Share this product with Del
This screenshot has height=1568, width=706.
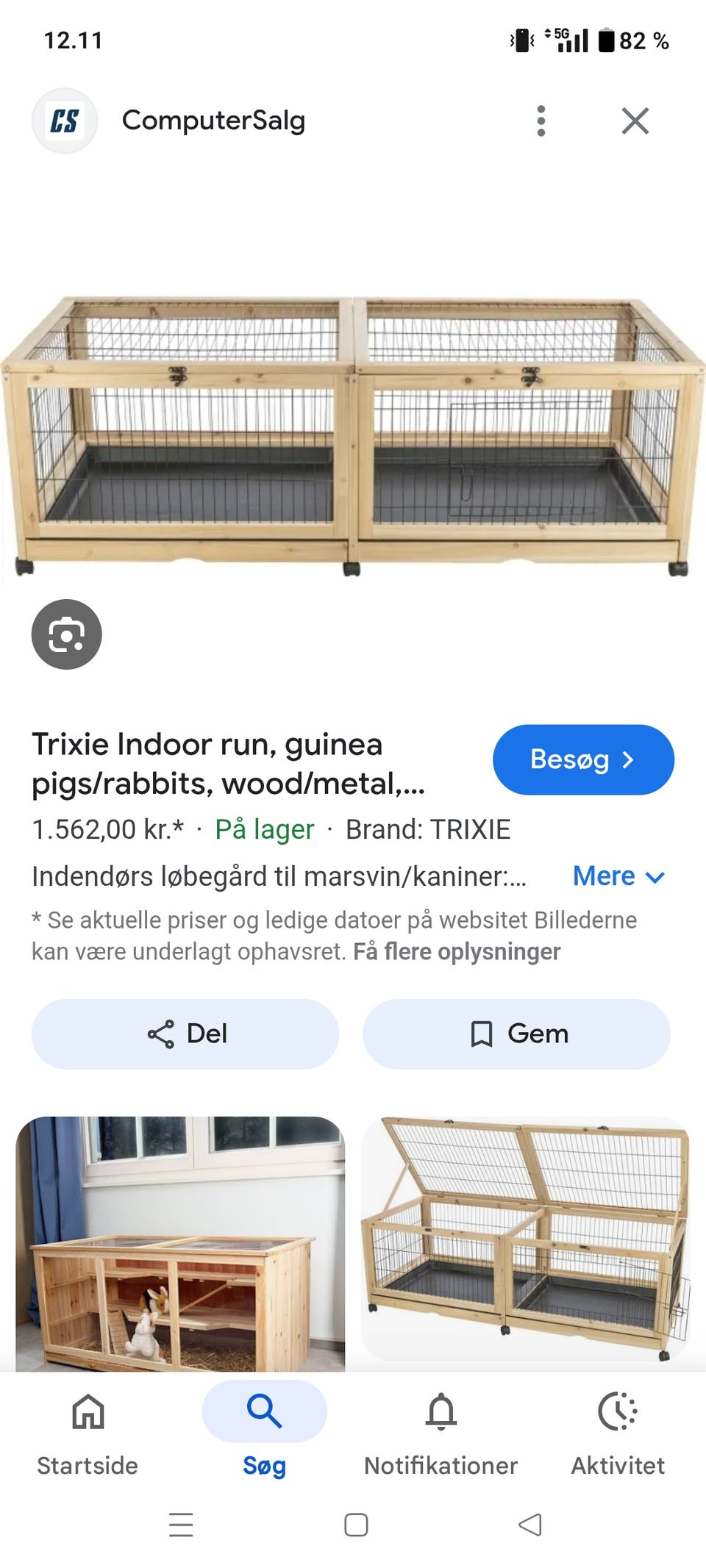(x=185, y=1034)
